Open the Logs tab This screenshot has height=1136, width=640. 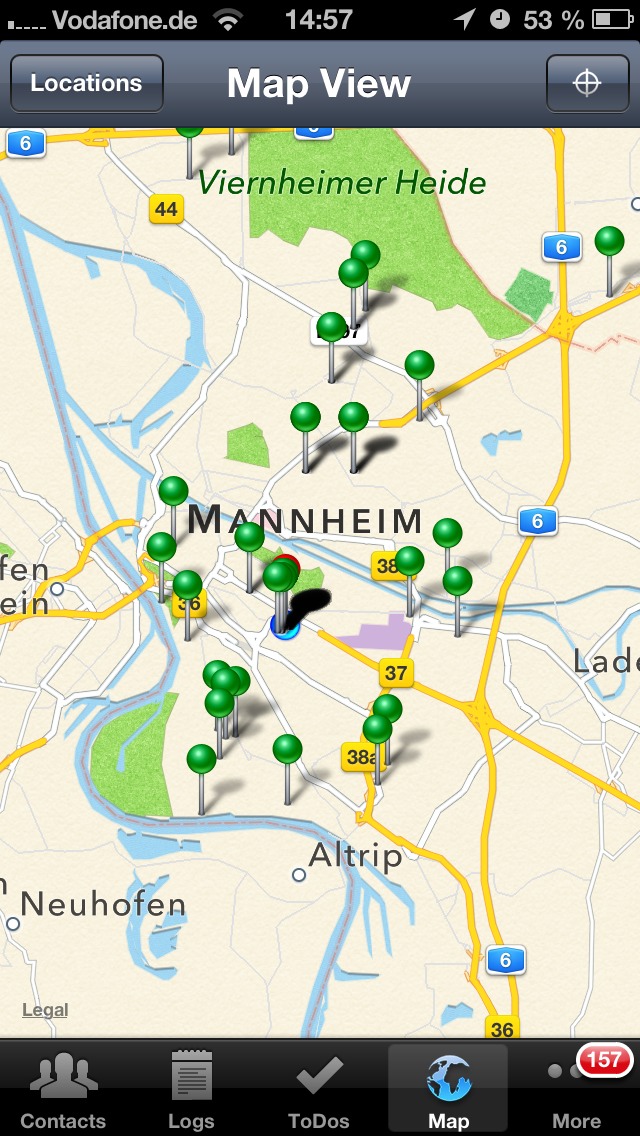191,1089
